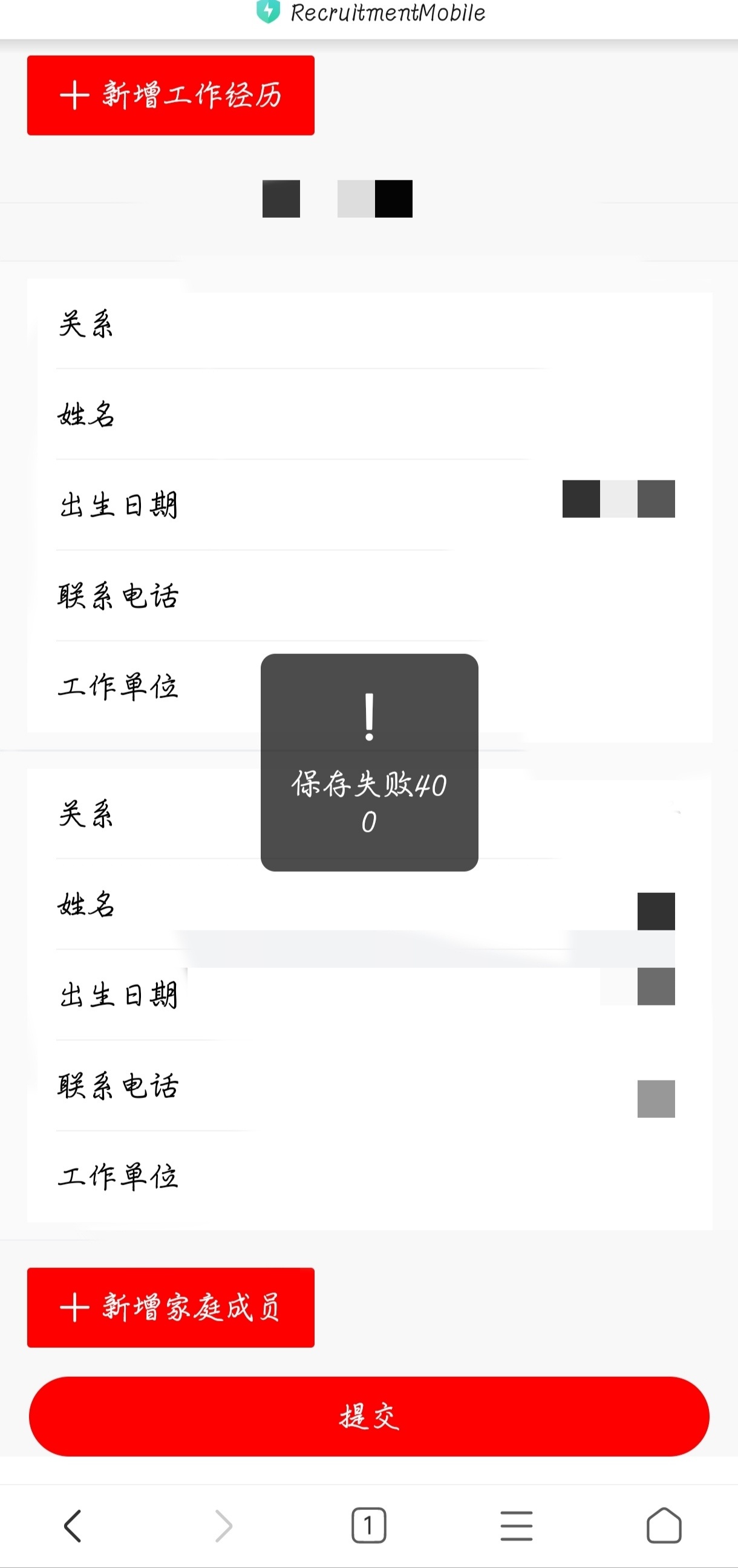Go back with the browser back arrow
This screenshot has width=738, height=1568.
click(73, 1526)
